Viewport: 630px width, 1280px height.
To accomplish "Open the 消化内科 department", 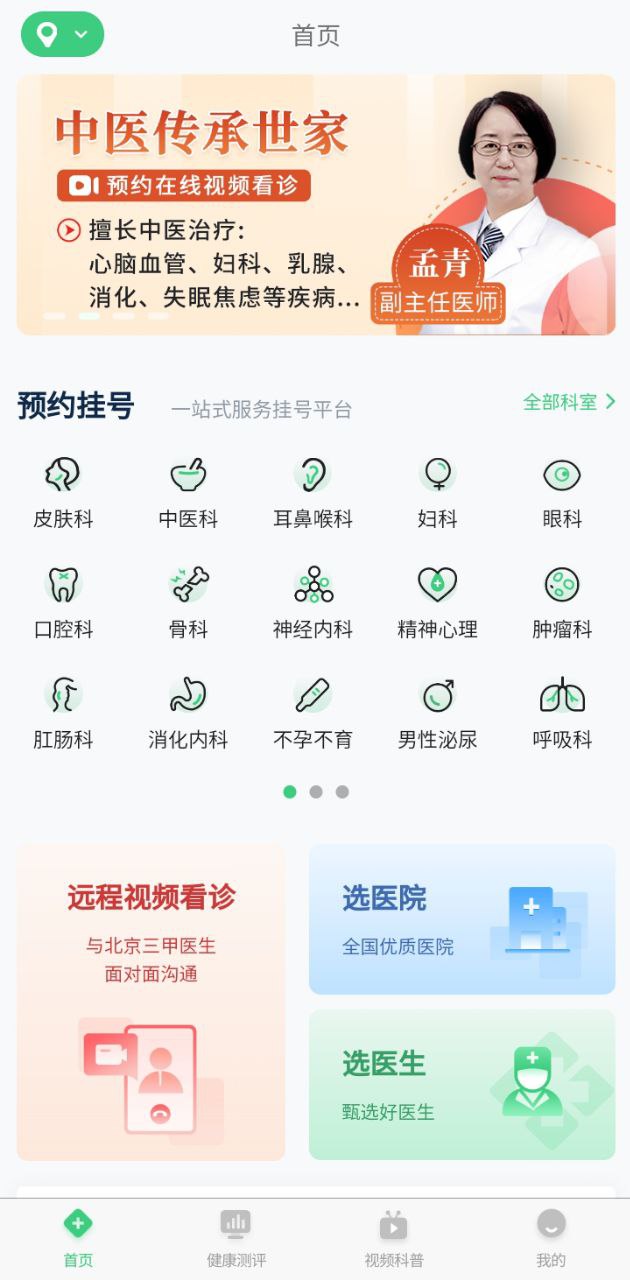I will [188, 712].
